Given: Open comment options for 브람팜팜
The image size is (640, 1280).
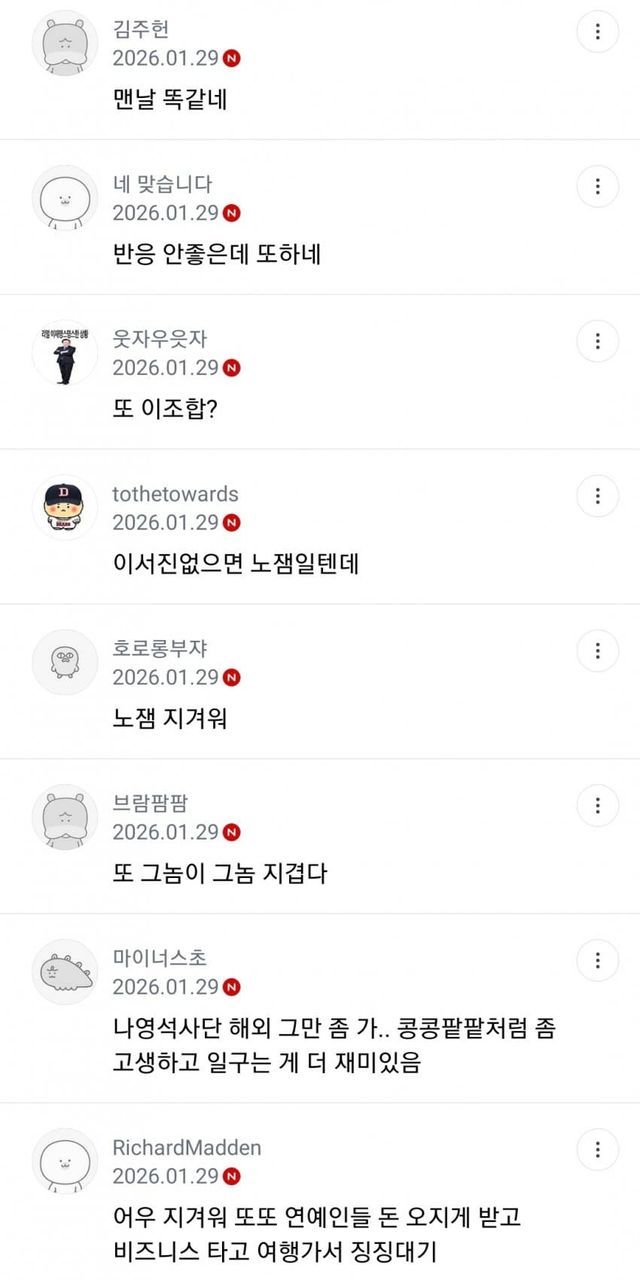Looking at the screenshot, I should click(x=597, y=807).
